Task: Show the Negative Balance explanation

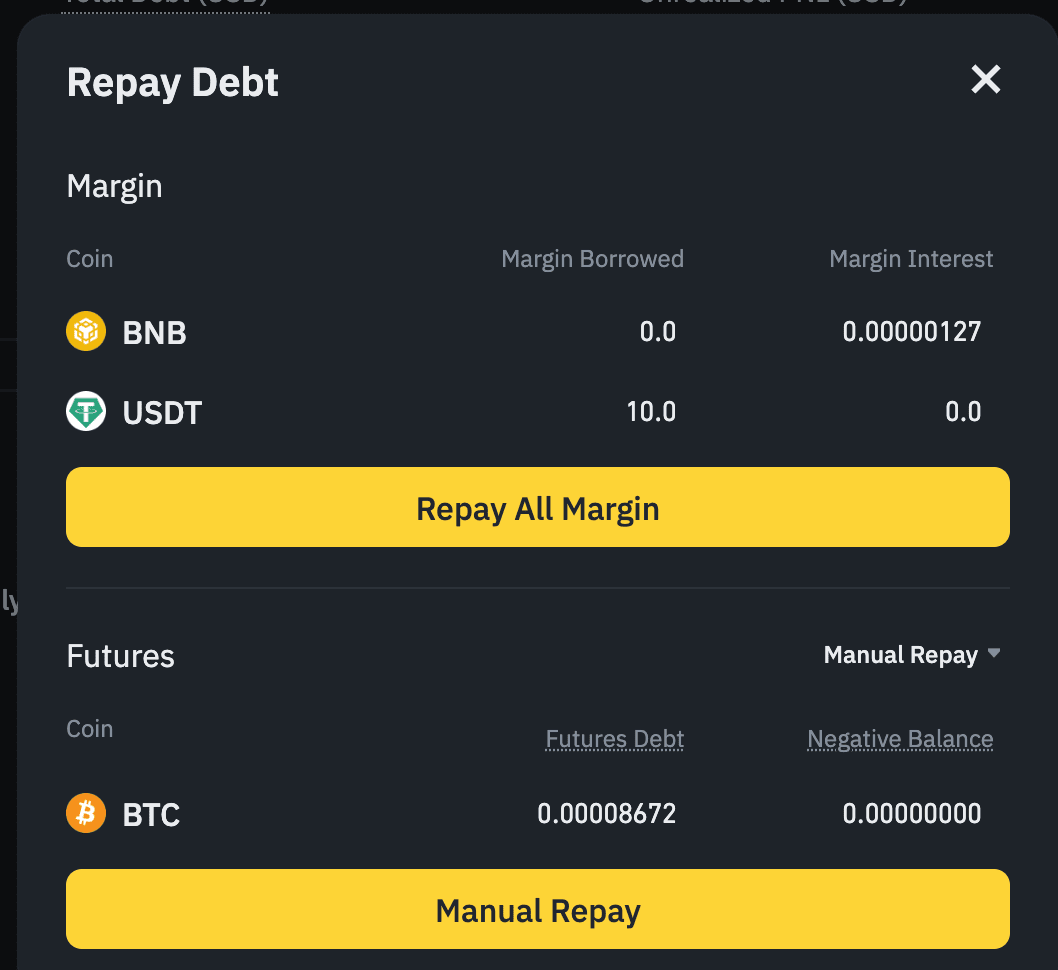Action: tap(900, 740)
